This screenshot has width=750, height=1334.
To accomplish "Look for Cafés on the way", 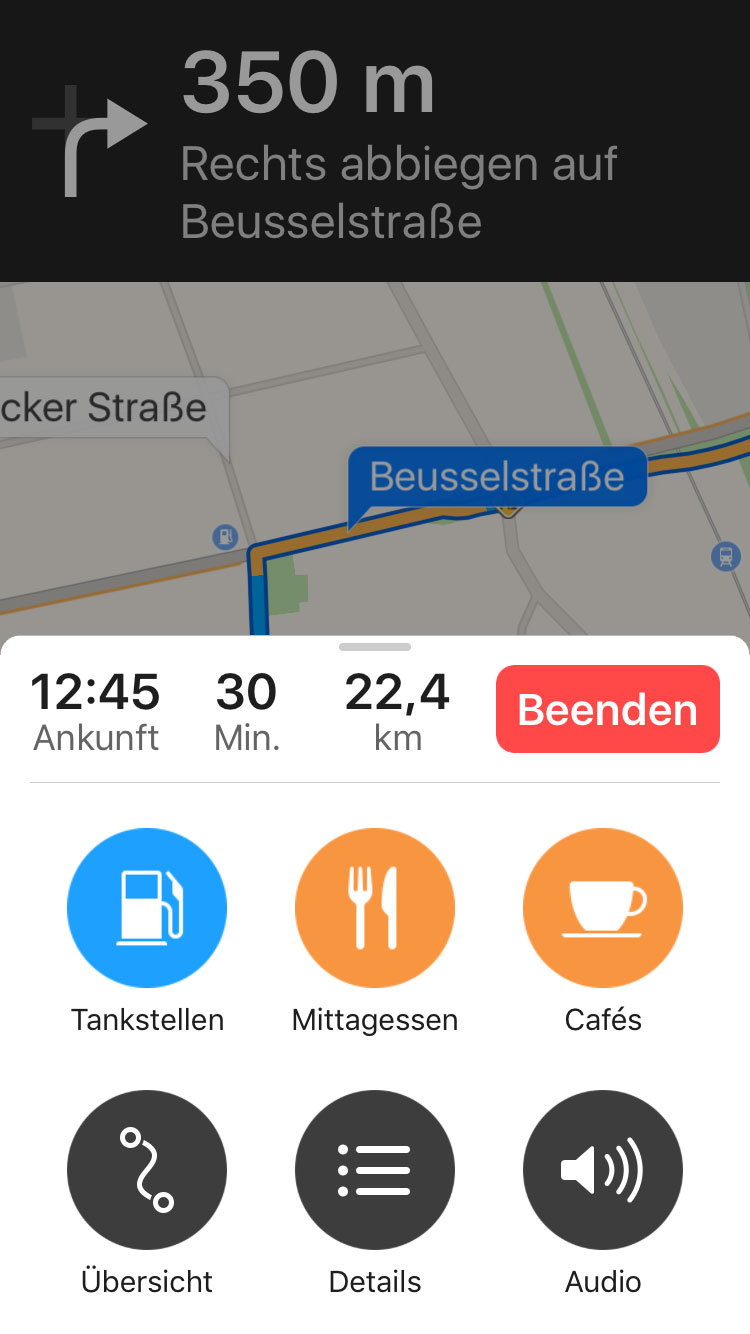I will [603, 908].
